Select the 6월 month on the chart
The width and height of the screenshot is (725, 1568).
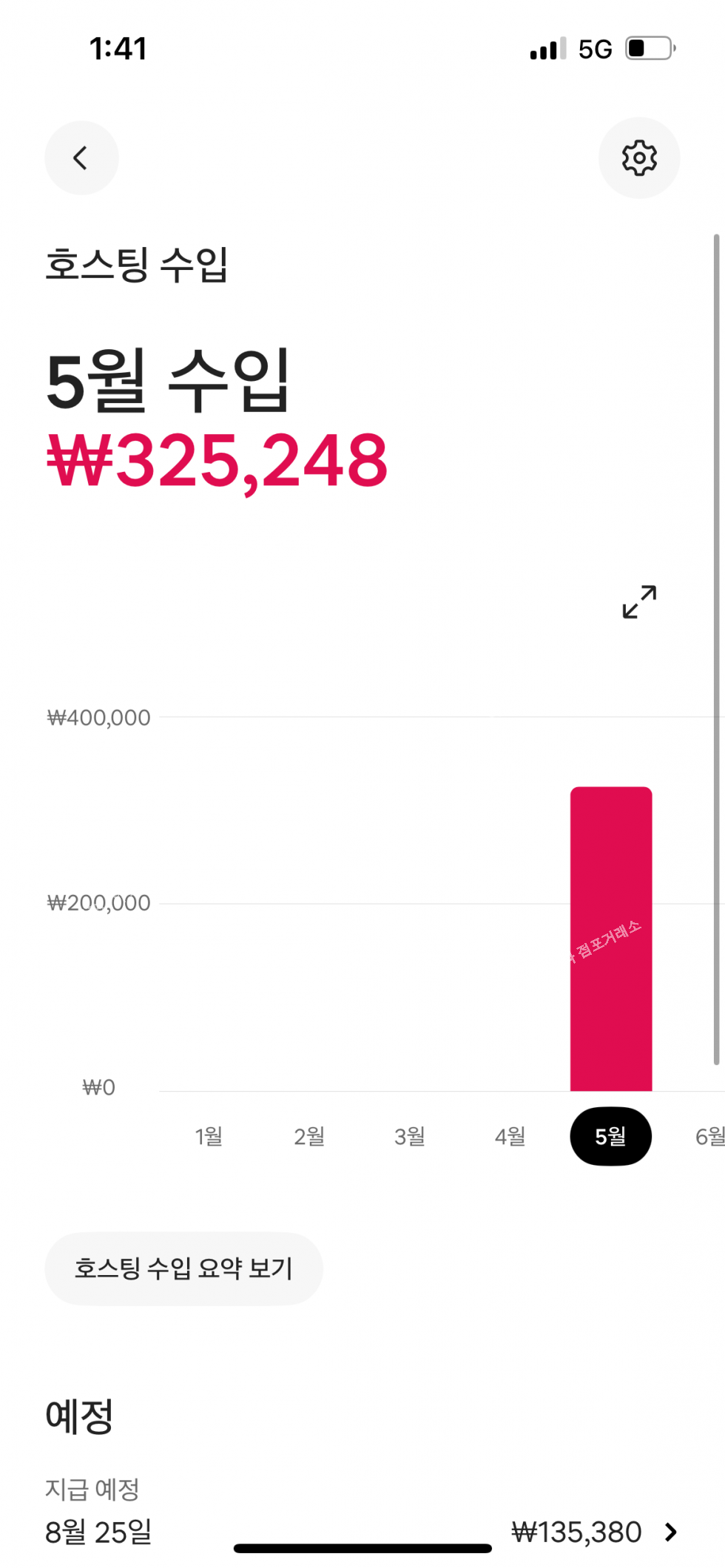[x=709, y=1136]
